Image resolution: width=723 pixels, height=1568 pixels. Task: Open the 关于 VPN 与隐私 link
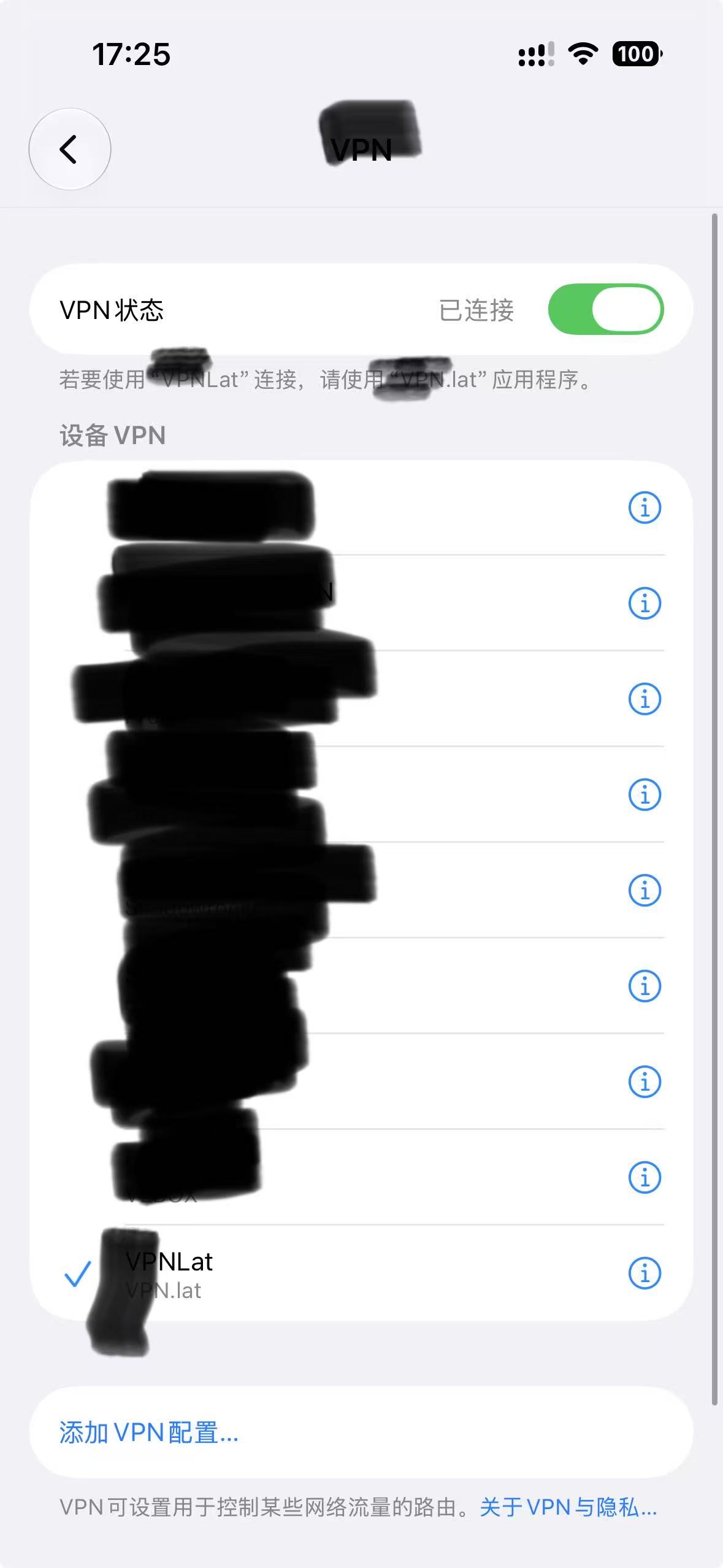[x=568, y=1508]
